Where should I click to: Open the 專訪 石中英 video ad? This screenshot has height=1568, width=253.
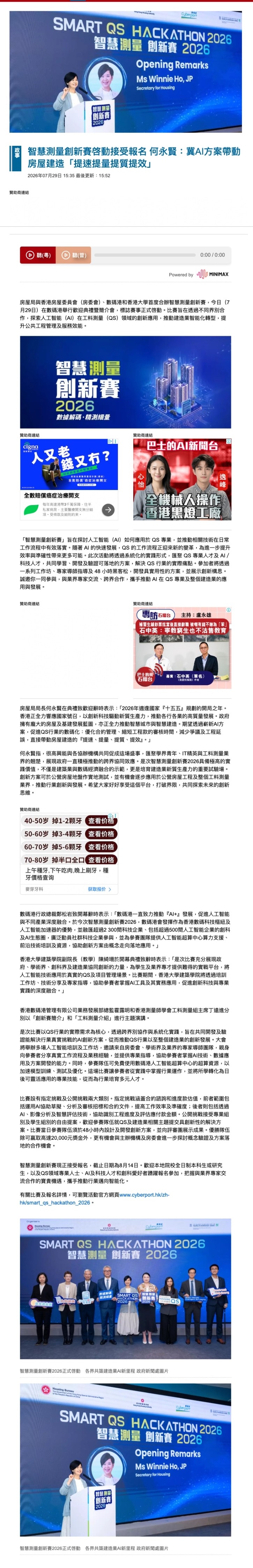click(182, 647)
